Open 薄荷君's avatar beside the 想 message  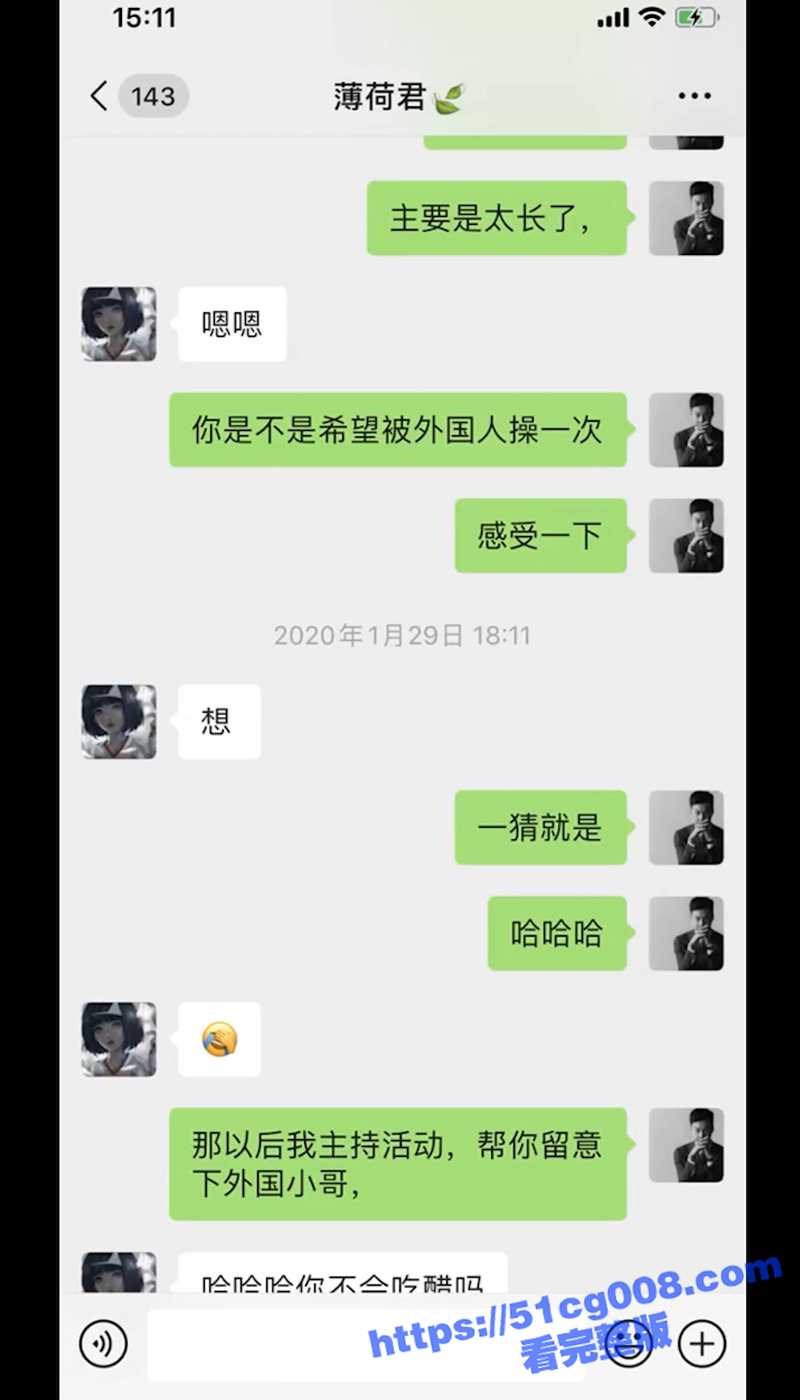(x=119, y=721)
